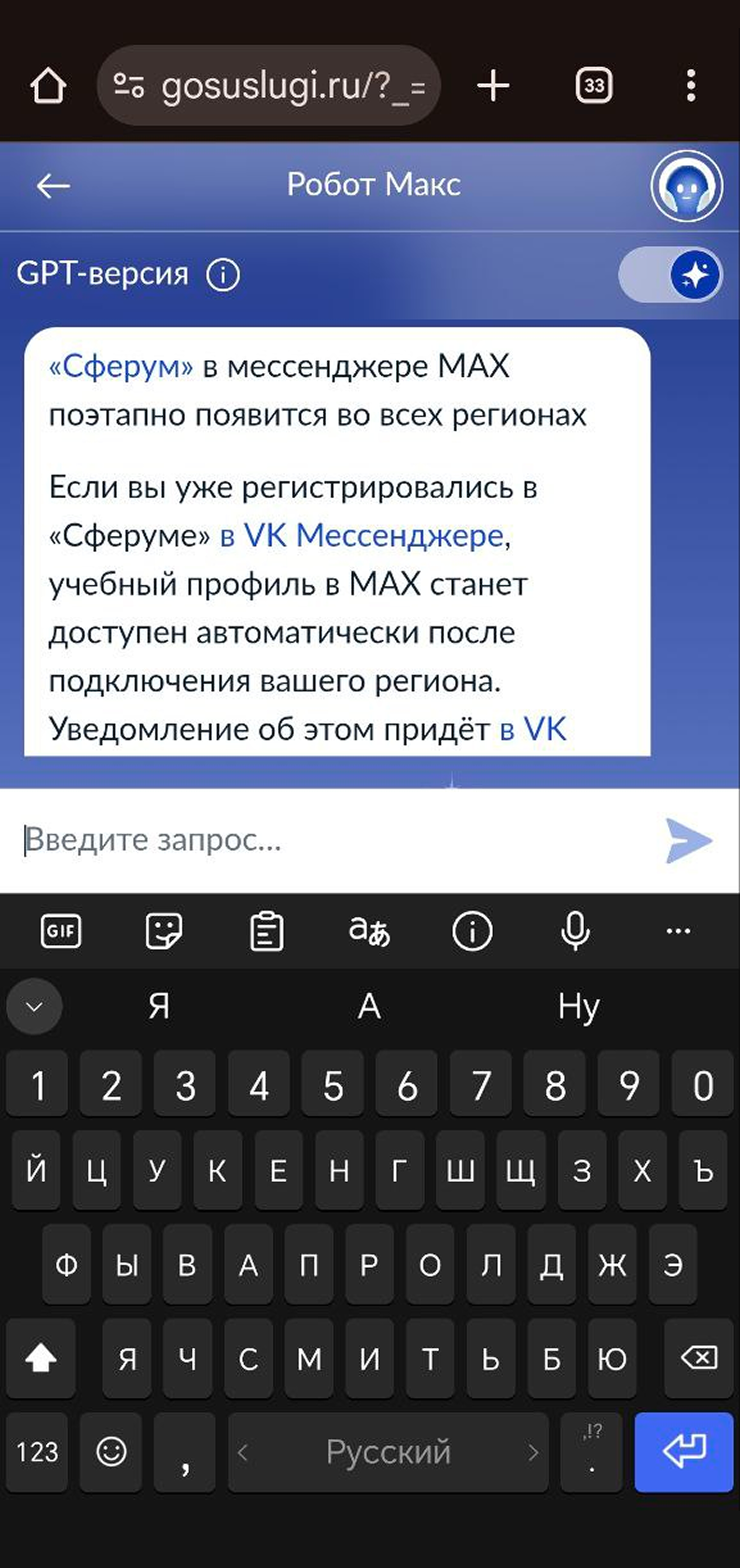Open the Робот Макс avatar icon
Screen dimensions: 740x1568
point(686,186)
